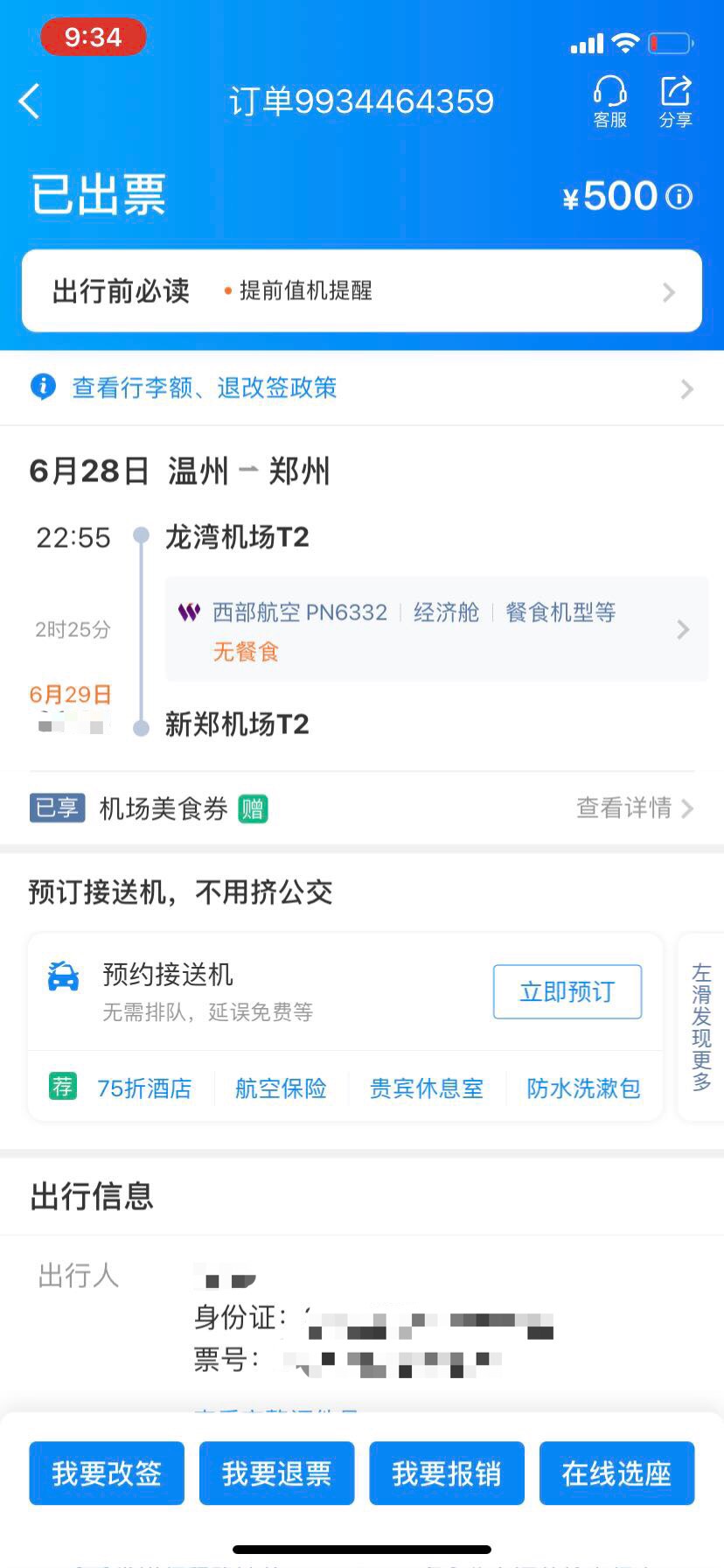The width and height of the screenshot is (724, 1568).
Task: Request a refund with 我要退票
Action: point(276,1473)
